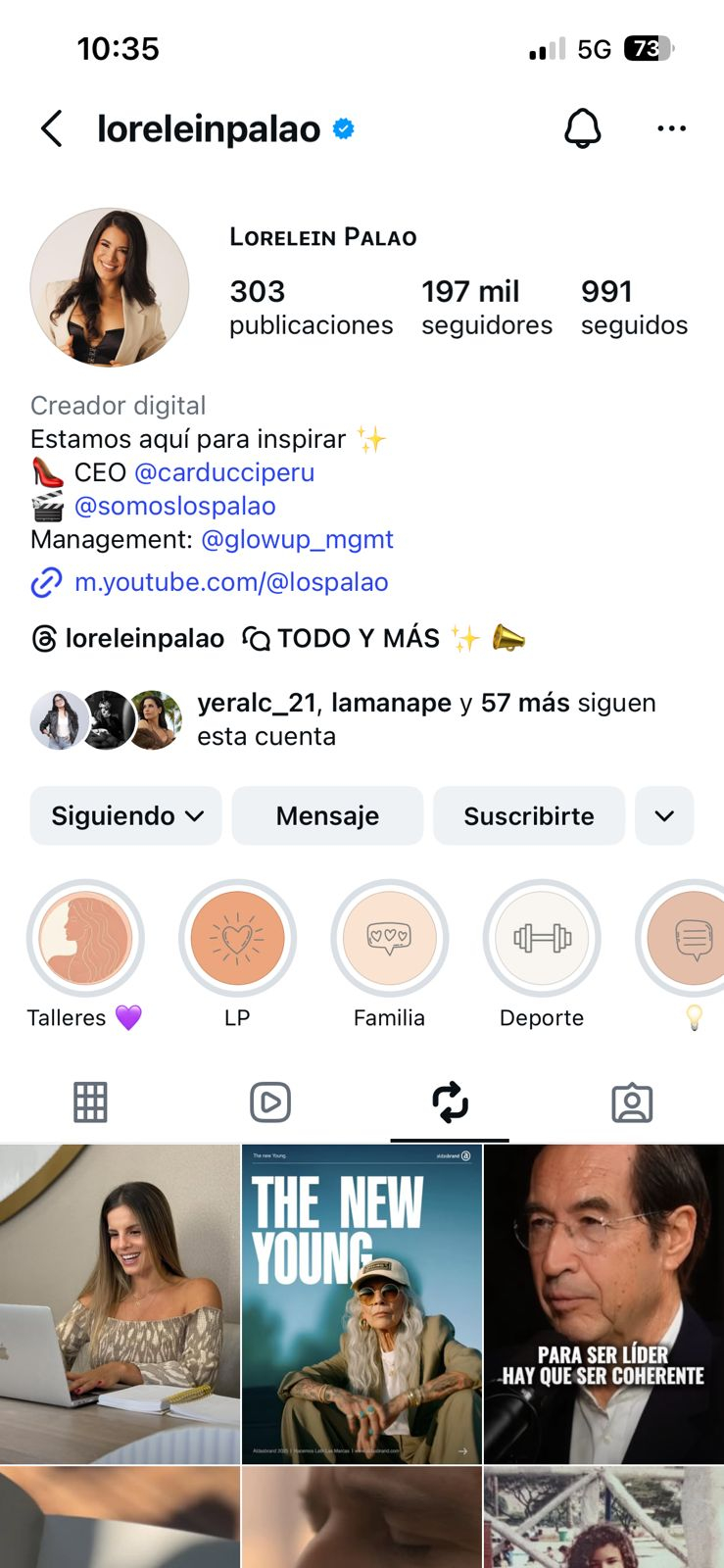Open the notifications bell
This screenshot has height=1568, width=724.
(582, 128)
